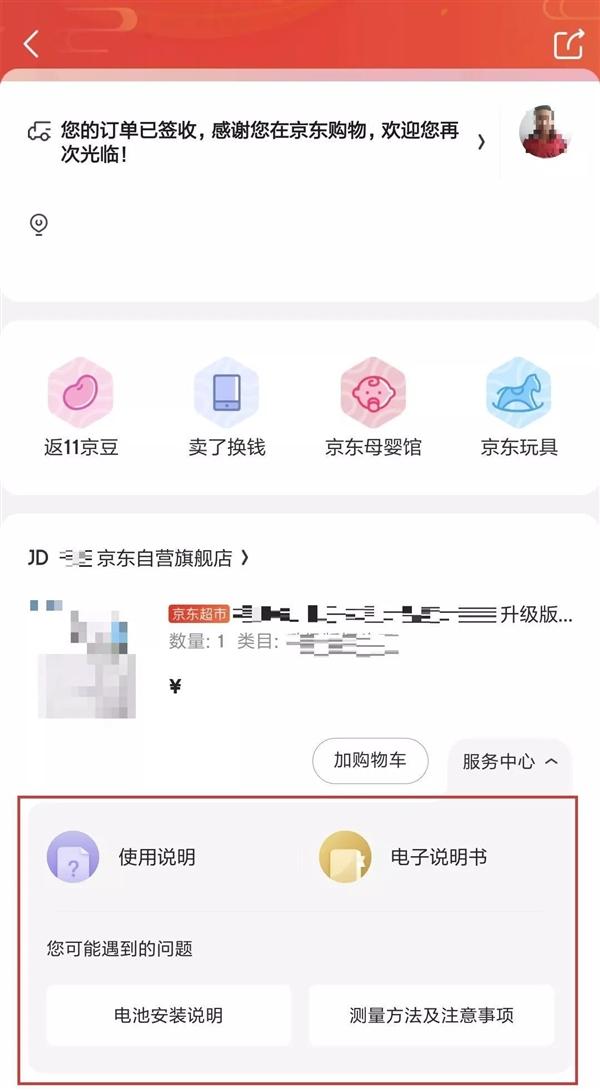The image size is (600, 1091).
Task: View 电池安装说明
Action: (168, 1015)
